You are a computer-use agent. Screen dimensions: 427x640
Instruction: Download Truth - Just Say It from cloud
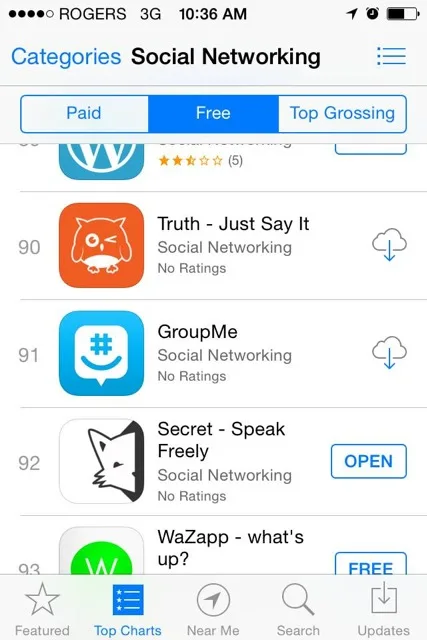pos(389,244)
